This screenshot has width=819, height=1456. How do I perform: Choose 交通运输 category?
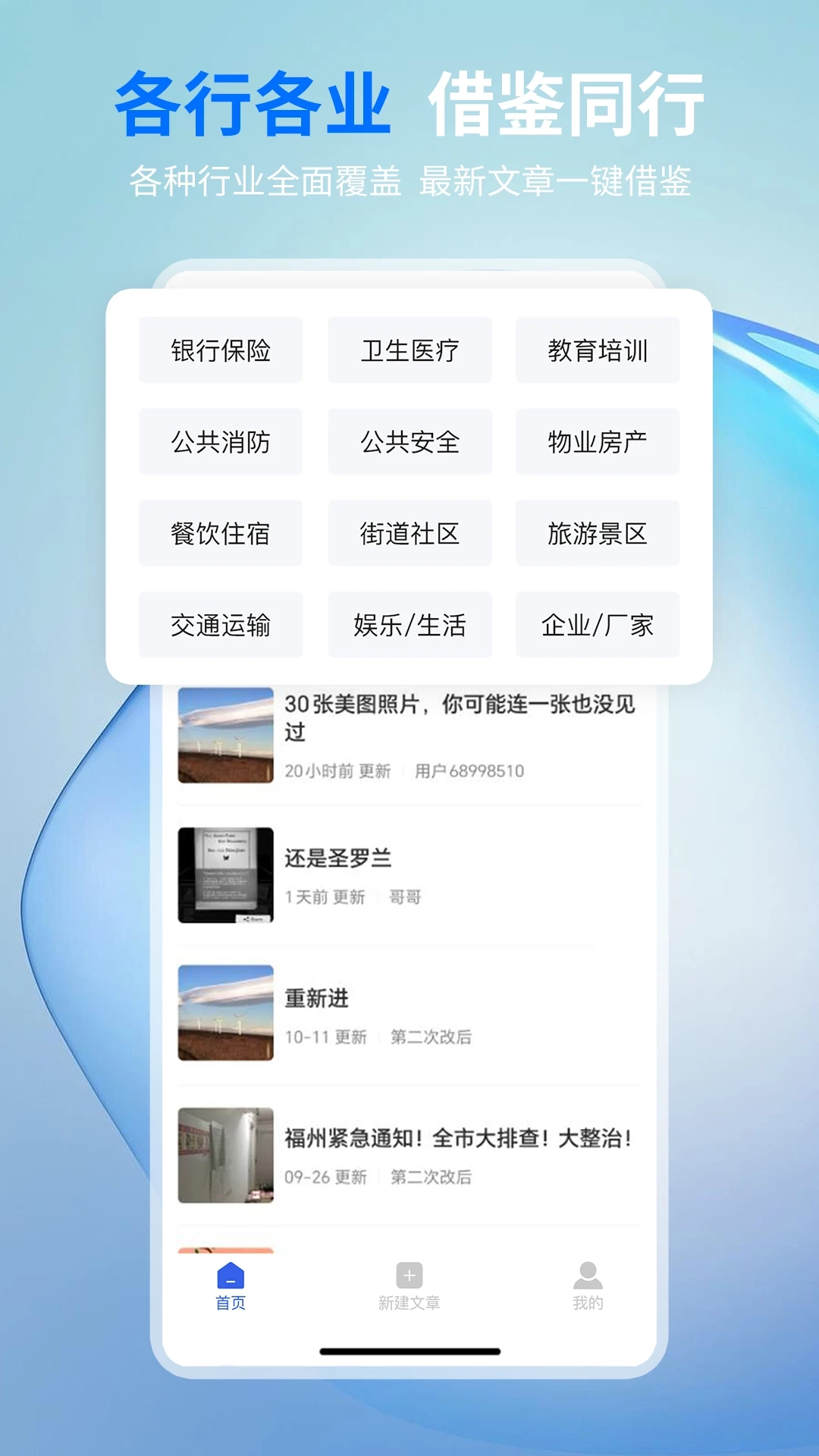point(221,624)
